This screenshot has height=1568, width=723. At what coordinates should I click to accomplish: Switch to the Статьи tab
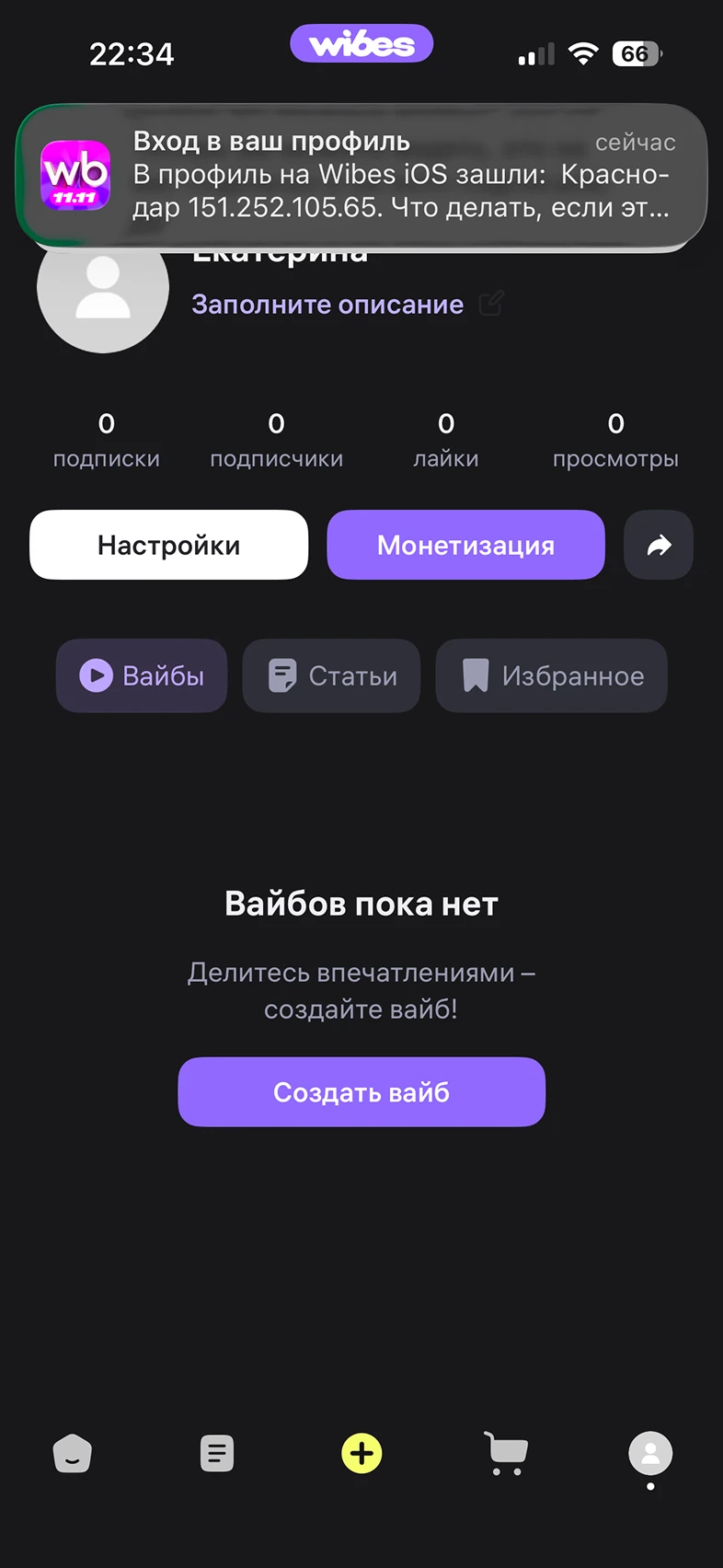coord(331,675)
